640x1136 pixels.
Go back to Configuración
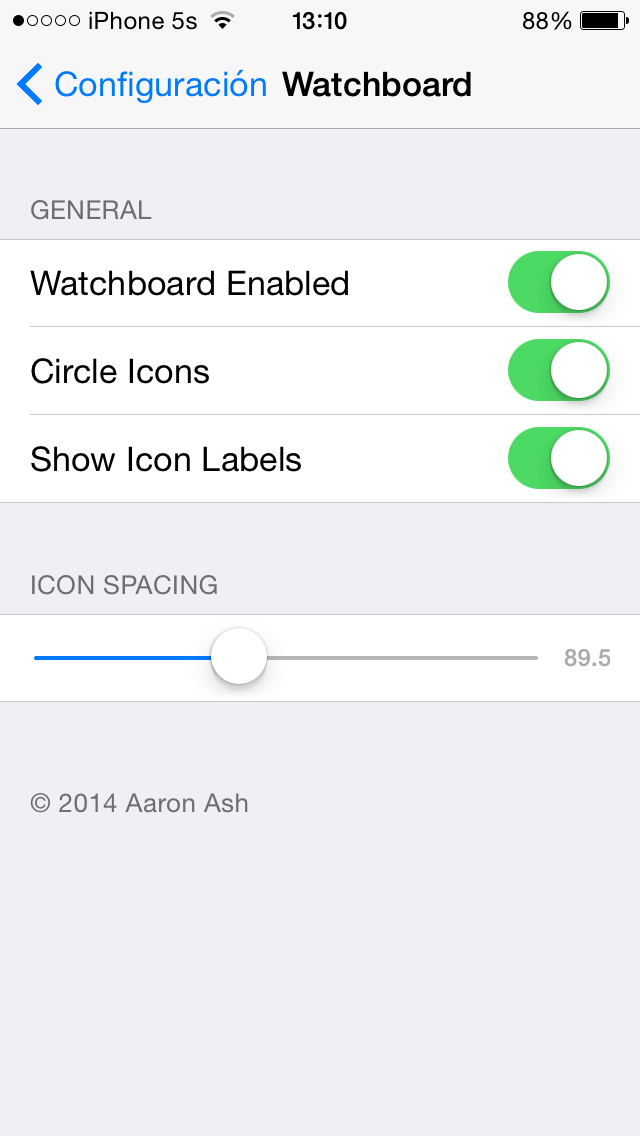pyautogui.click(x=142, y=85)
